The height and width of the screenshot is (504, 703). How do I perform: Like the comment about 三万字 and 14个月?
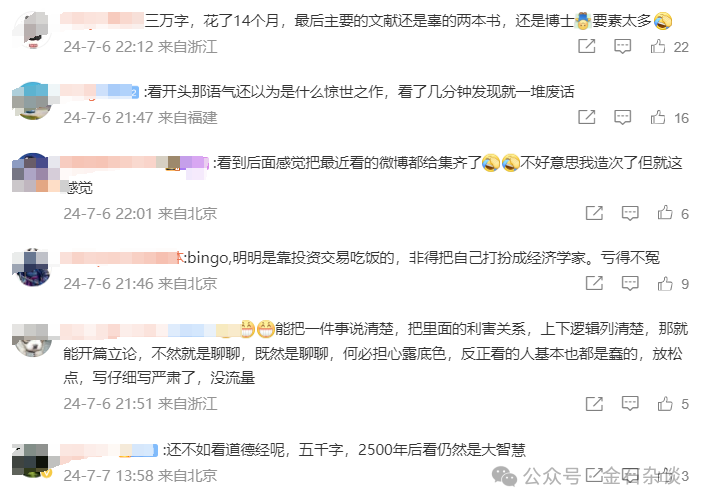pyautogui.click(x=658, y=46)
